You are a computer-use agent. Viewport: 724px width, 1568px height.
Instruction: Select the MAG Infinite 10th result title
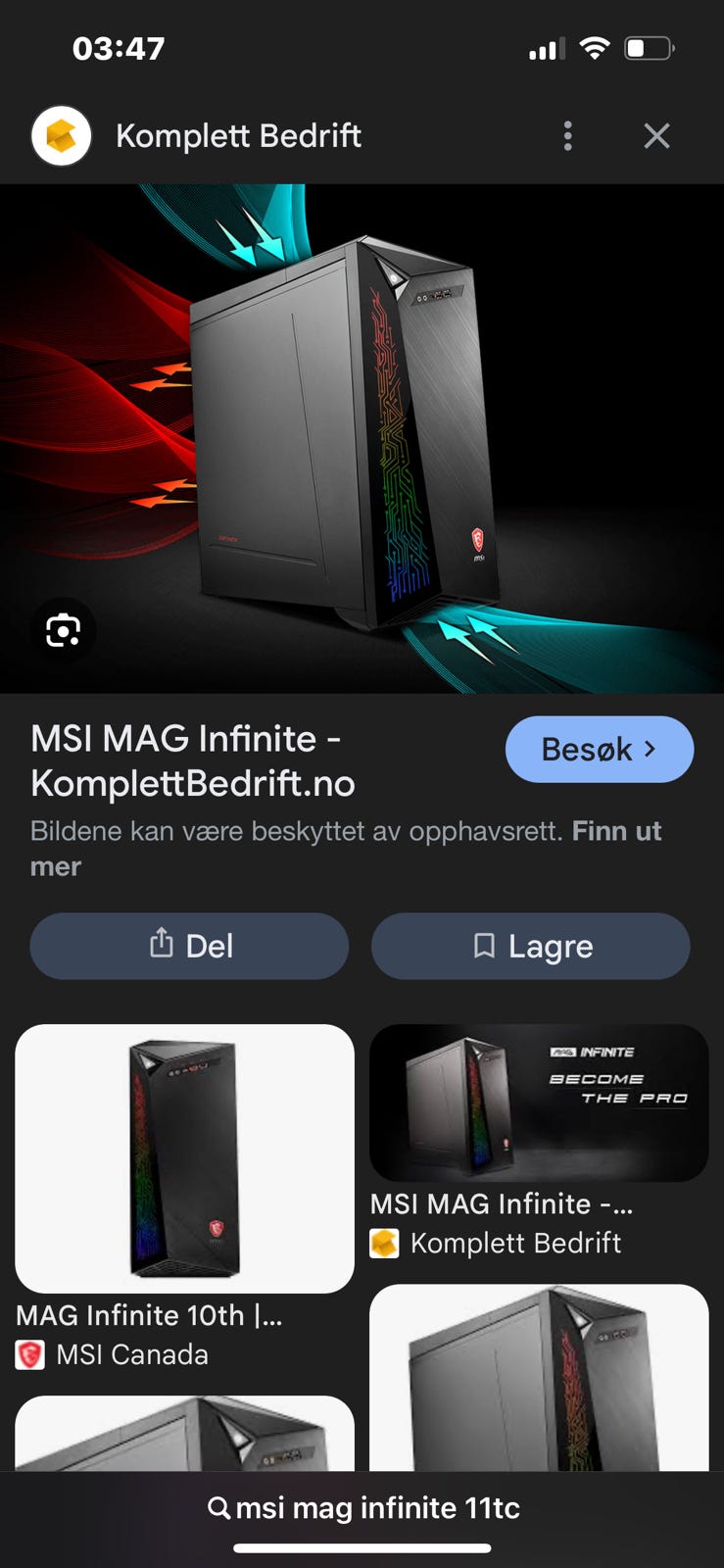pyautogui.click(x=149, y=1316)
